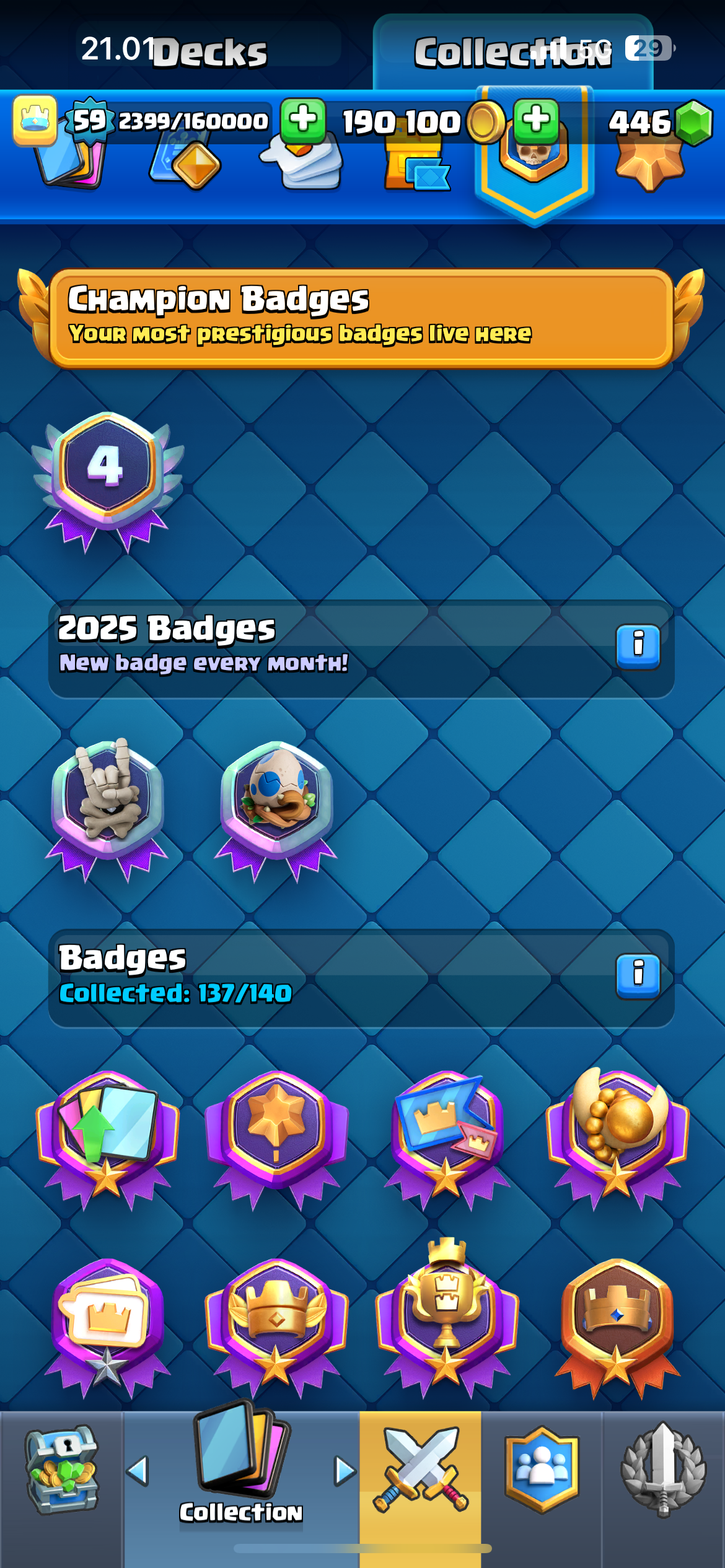Tap the right arrow beside Collection
This screenshot has height=1568, width=725.
point(345,1471)
